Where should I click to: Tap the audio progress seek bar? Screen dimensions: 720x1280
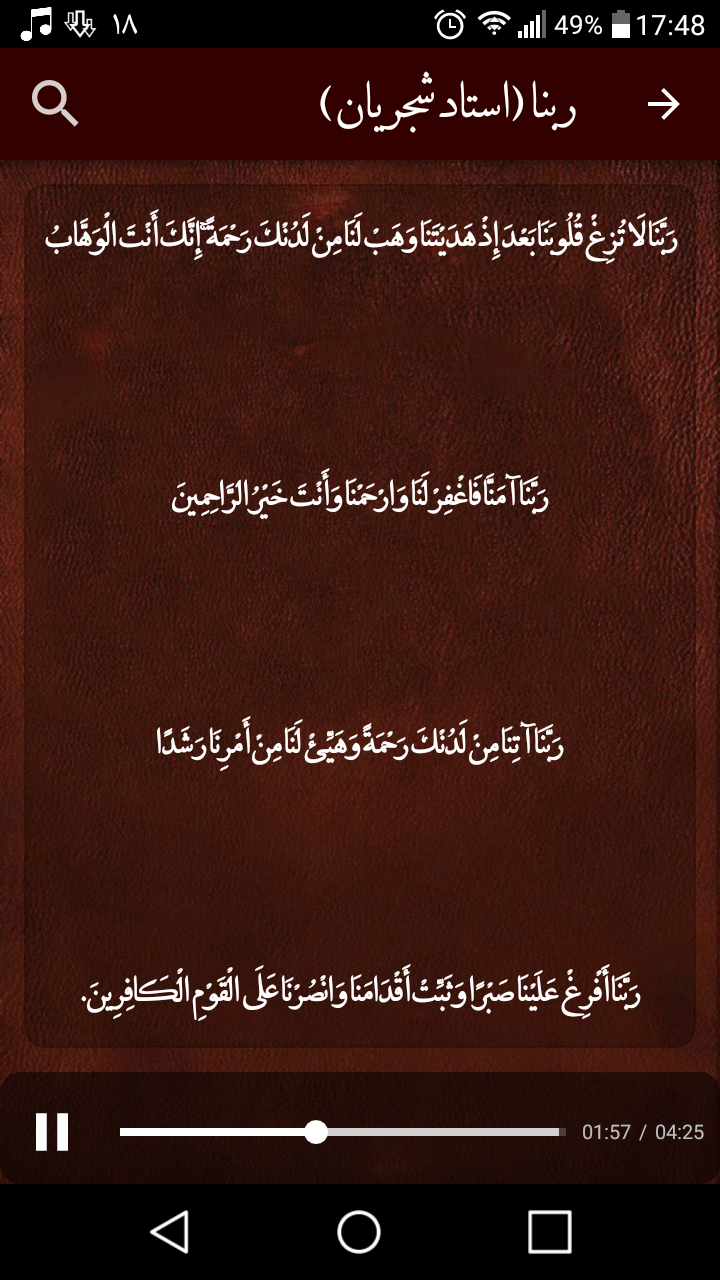[x=340, y=1132]
